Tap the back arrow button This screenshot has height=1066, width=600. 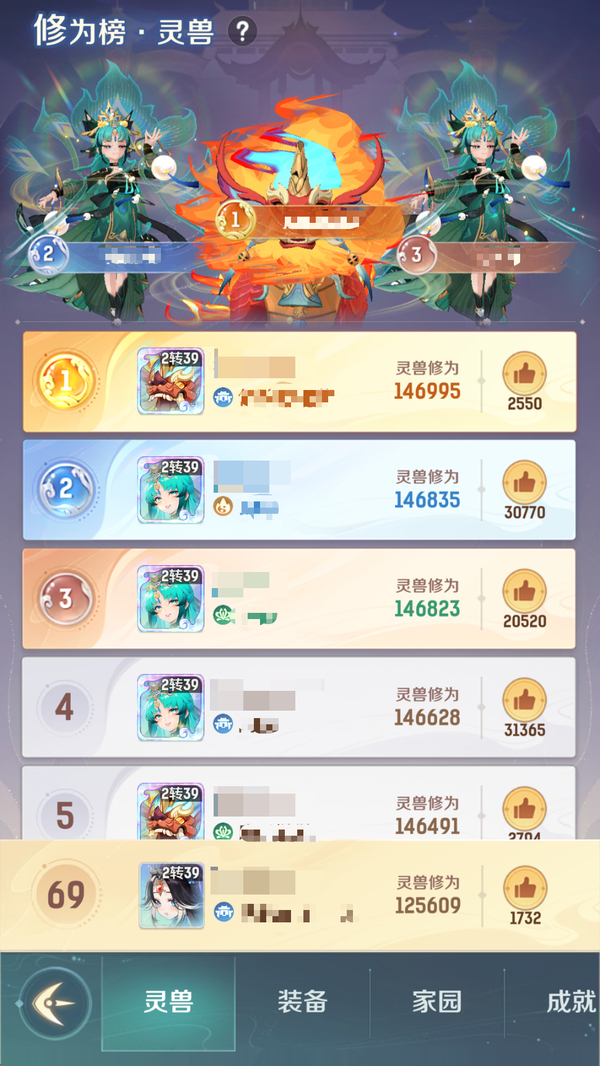coord(55,1003)
